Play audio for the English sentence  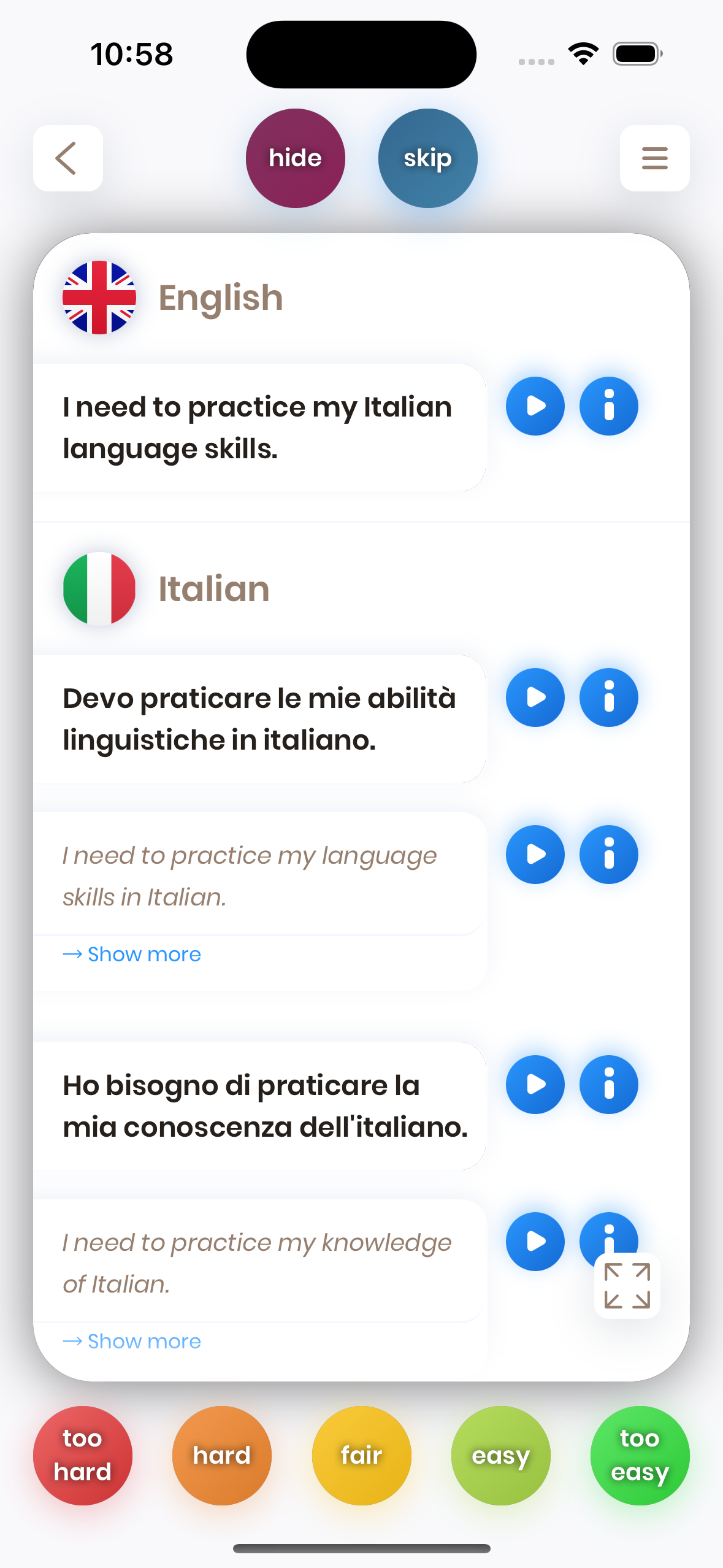(x=535, y=406)
